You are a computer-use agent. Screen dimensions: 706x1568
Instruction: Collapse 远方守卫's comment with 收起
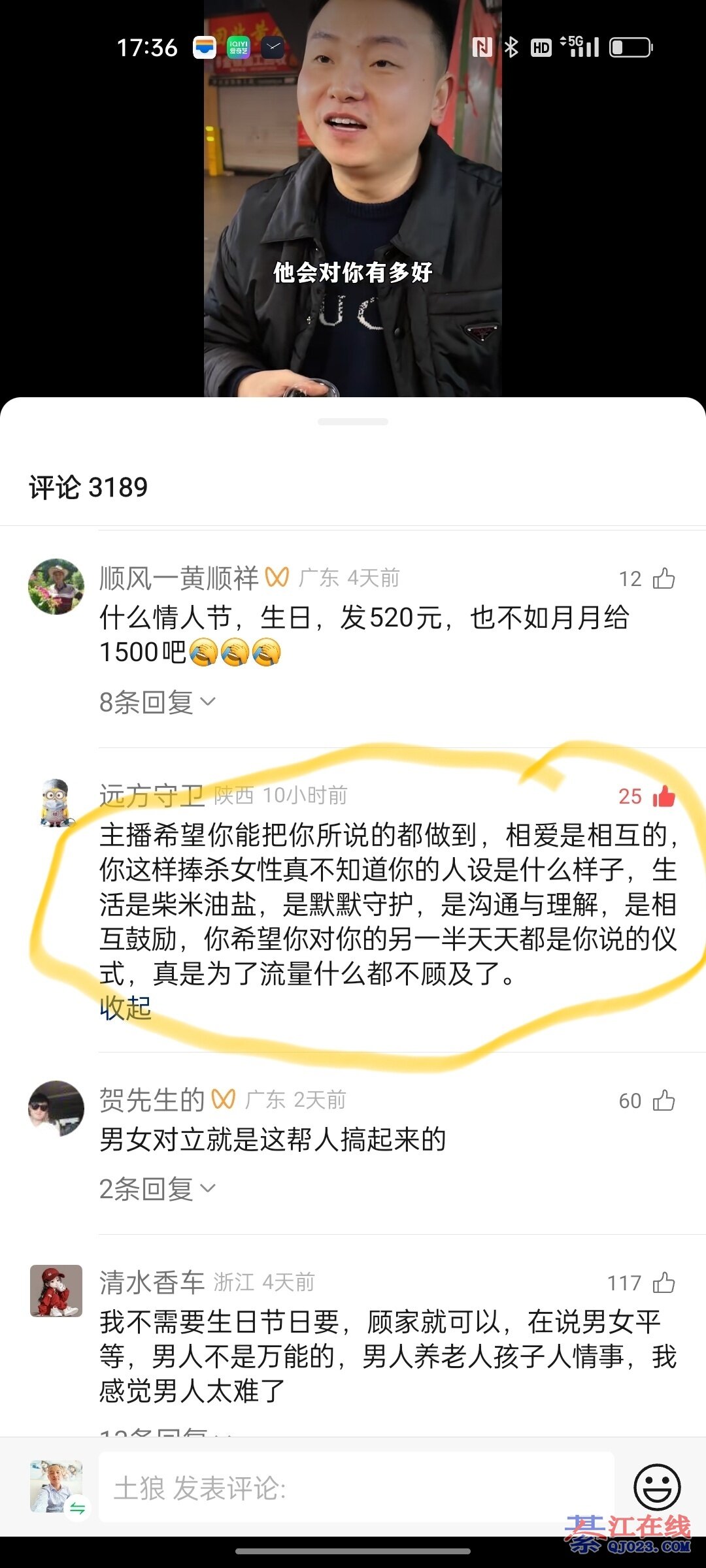point(126,1008)
